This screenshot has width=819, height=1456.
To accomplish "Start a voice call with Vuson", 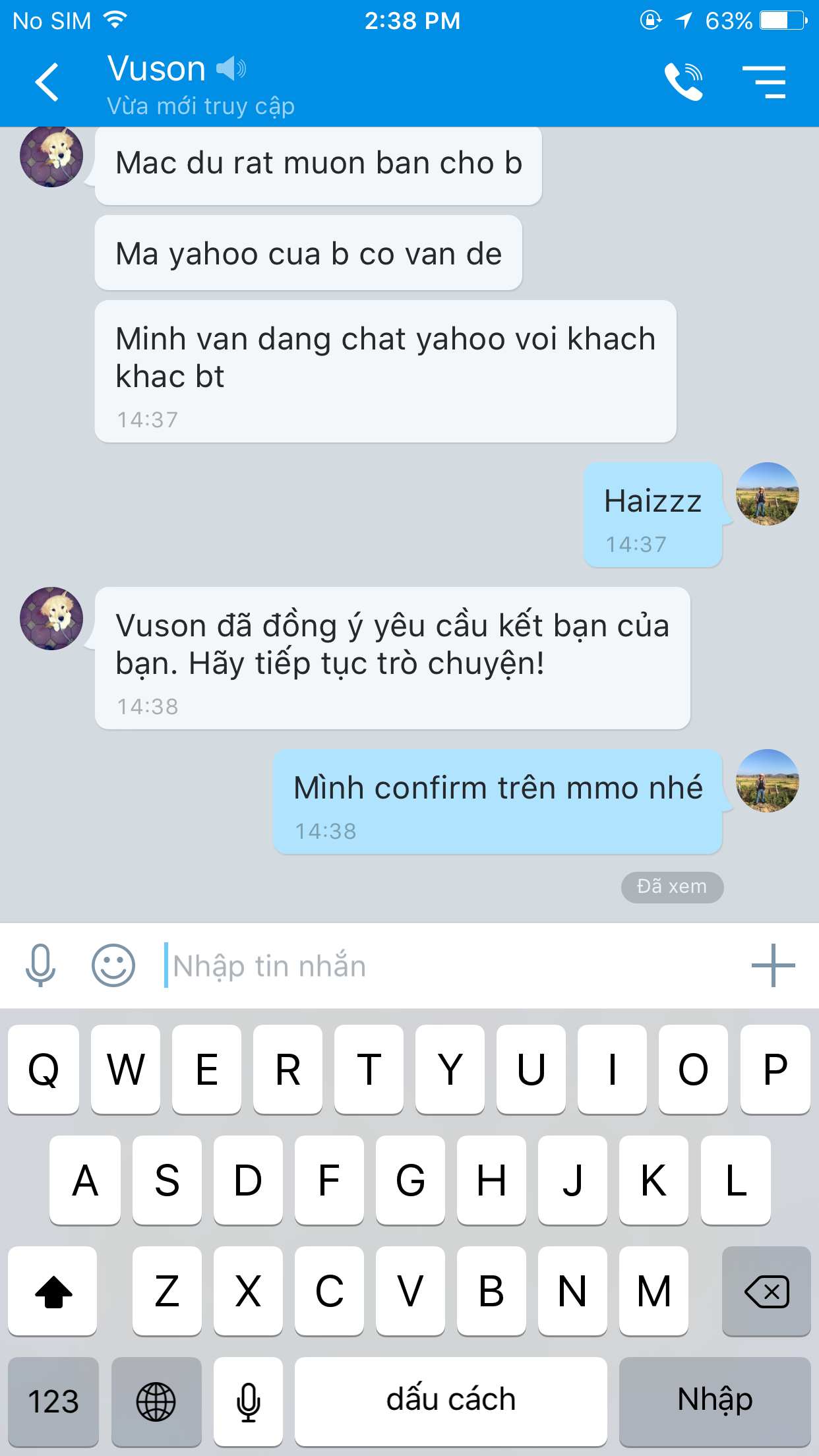I will [x=683, y=82].
